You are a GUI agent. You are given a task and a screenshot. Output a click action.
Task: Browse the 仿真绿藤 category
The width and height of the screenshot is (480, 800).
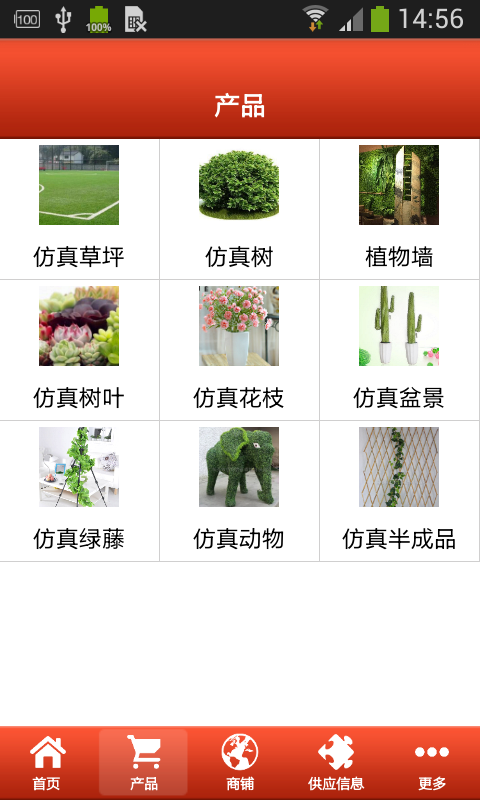pos(79,491)
